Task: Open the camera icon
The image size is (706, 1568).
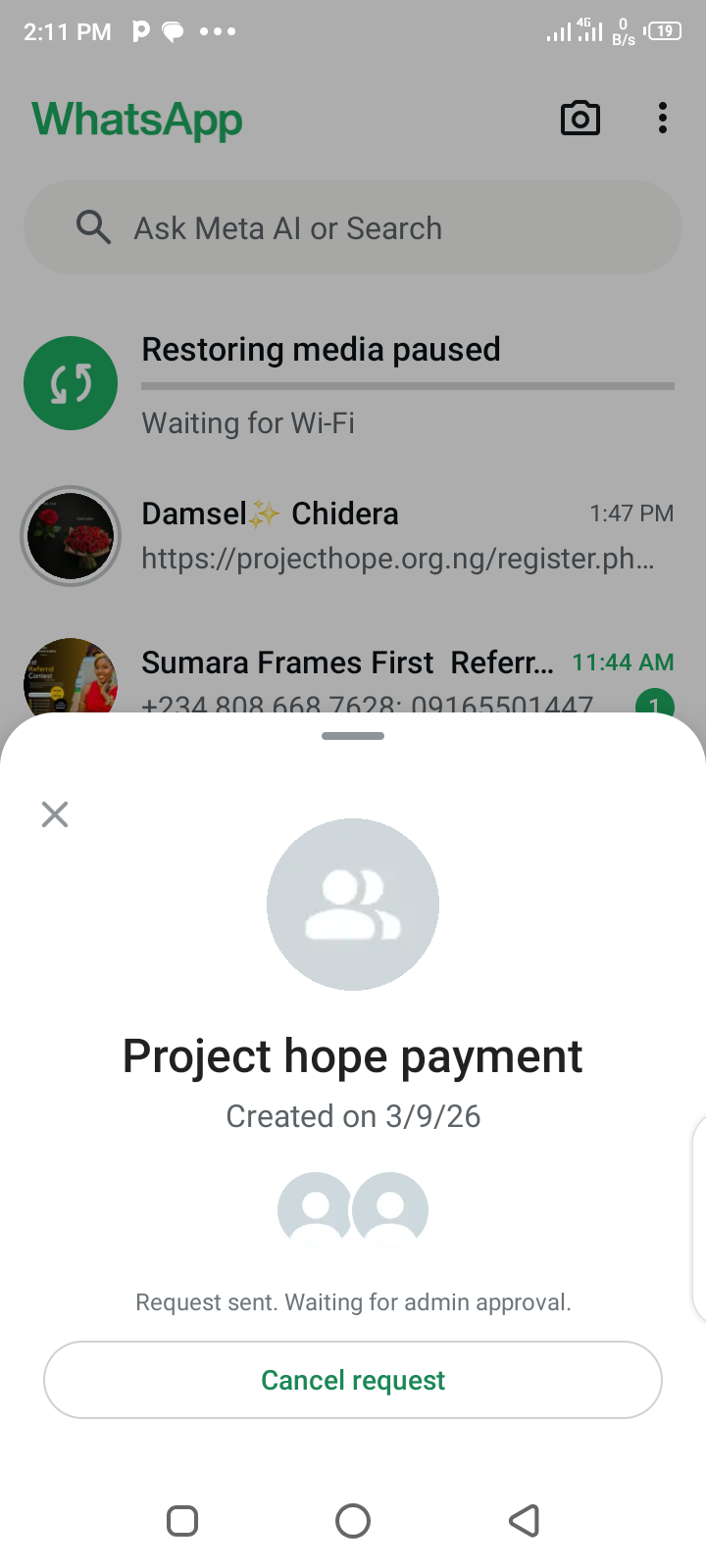Action: [580, 119]
